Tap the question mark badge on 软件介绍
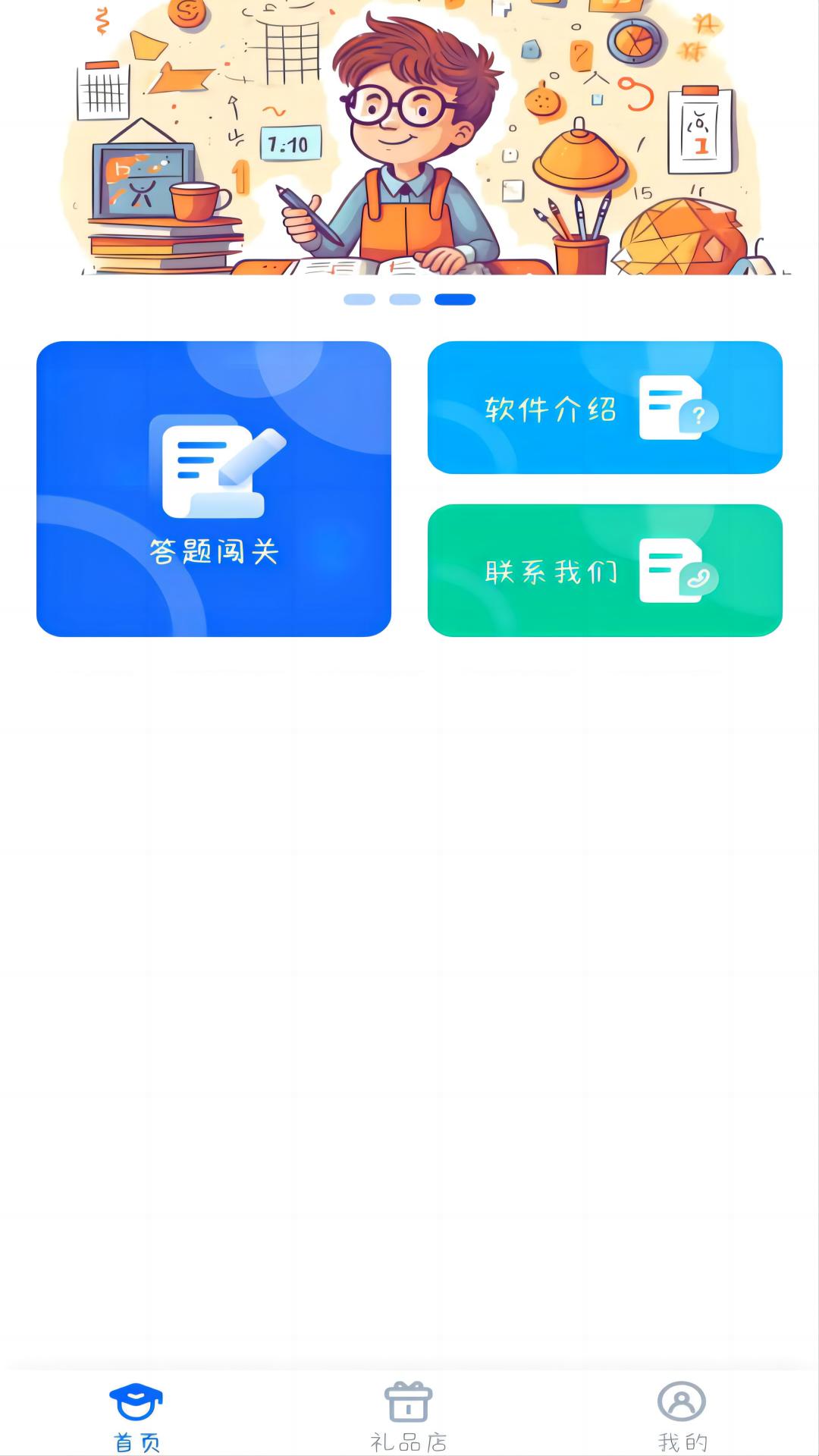The image size is (819, 1456). coord(699,416)
